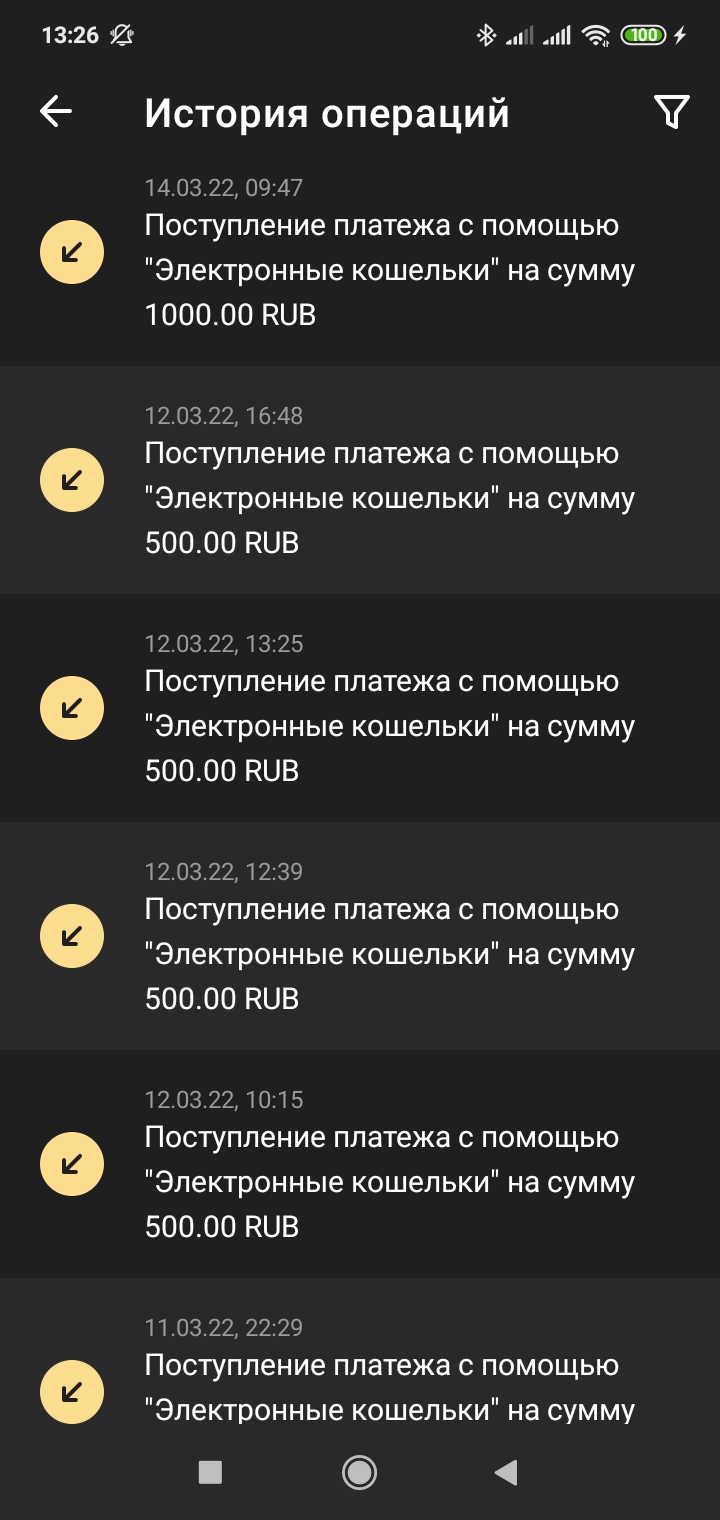Open the filter for operations history
This screenshot has width=720, height=1520.
pyautogui.click(x=671, y=112)
